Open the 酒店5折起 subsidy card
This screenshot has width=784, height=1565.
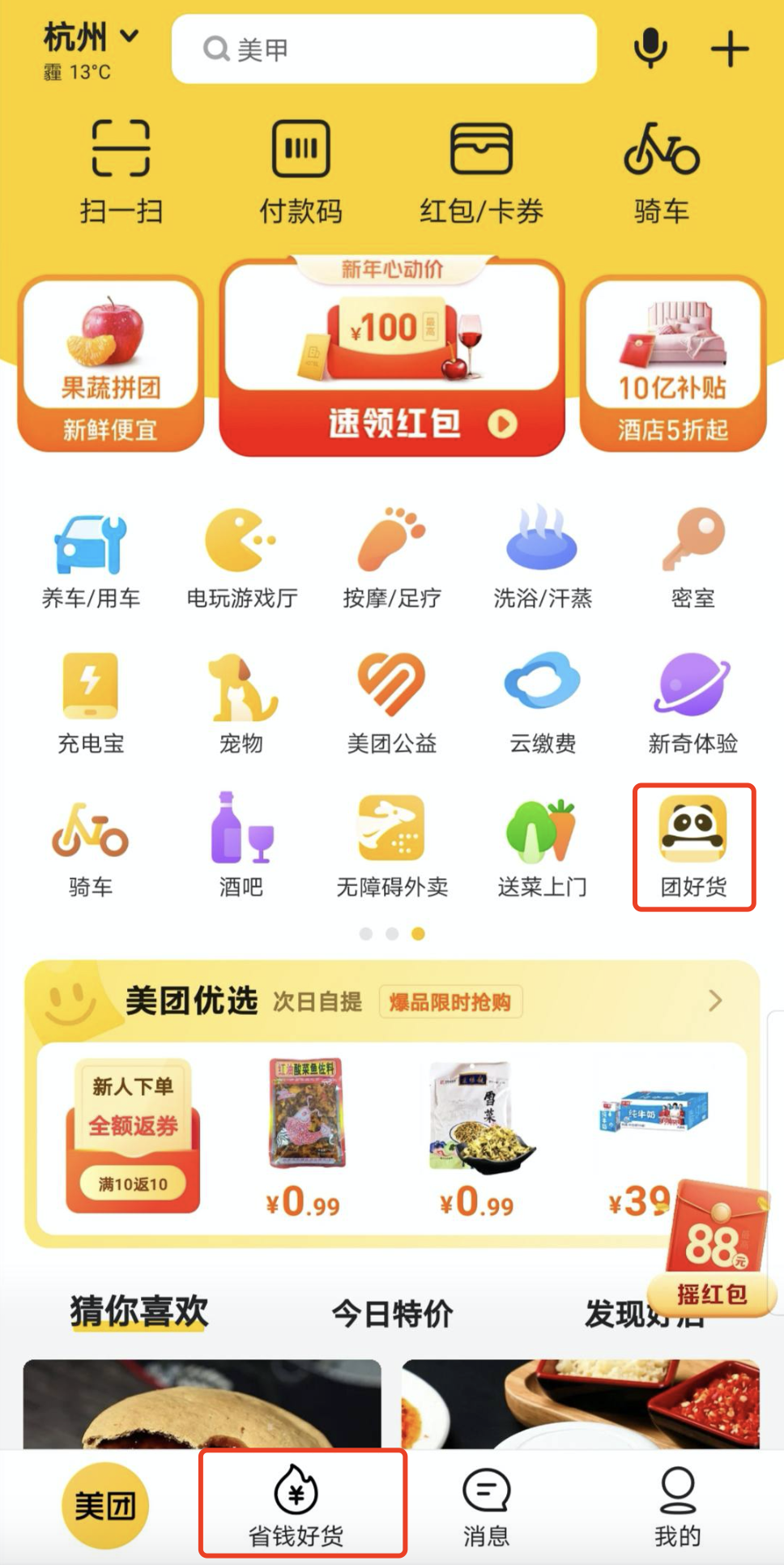coord(673,363)
